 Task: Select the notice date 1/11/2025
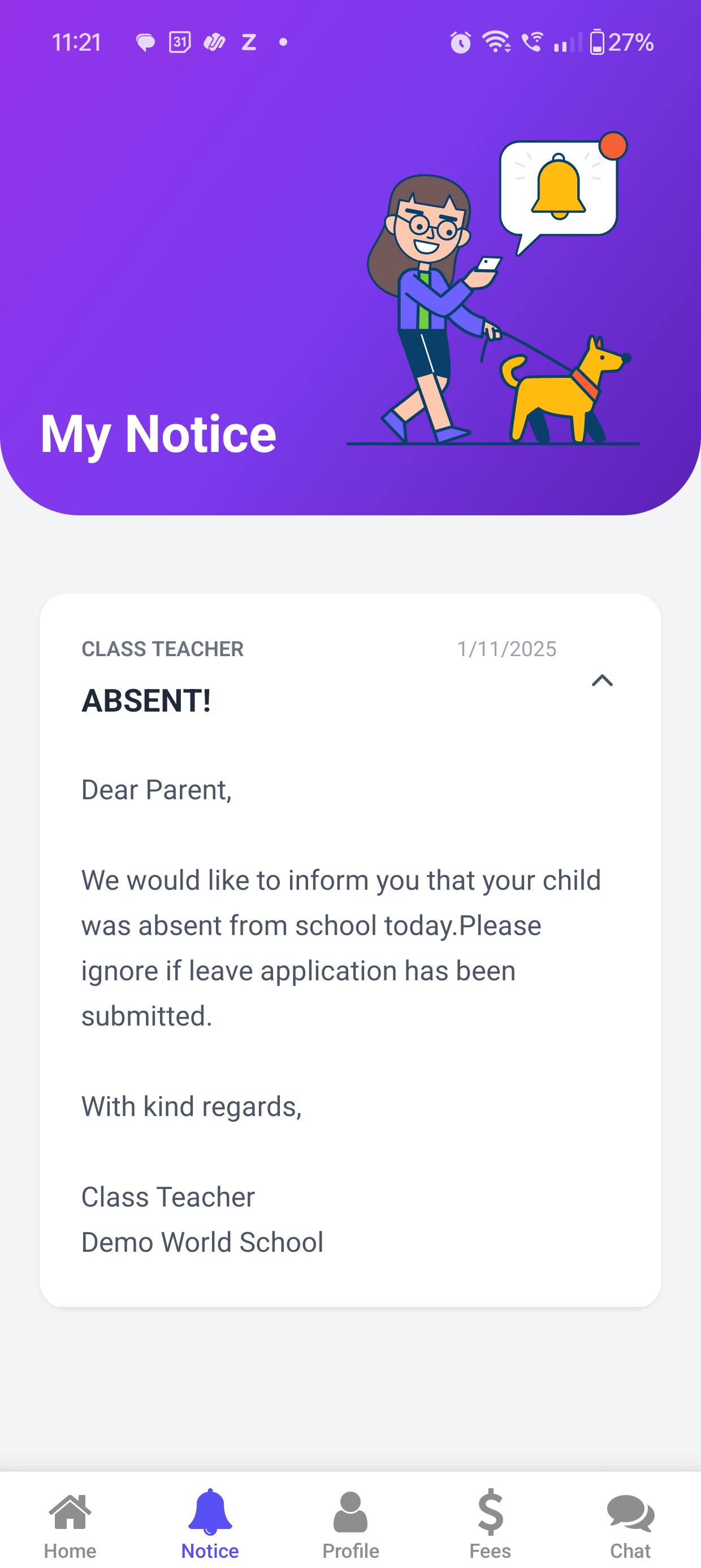tap(507, 649)
